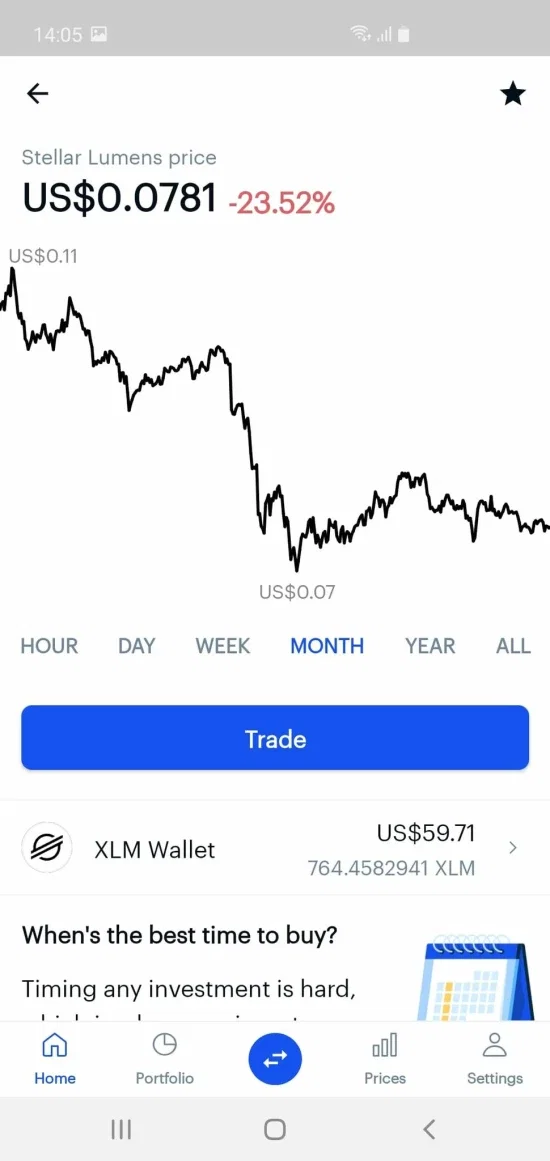Toggle the watchlist star for Stellar Lumens
This screenshot has width=550, height=1161.
512,94
